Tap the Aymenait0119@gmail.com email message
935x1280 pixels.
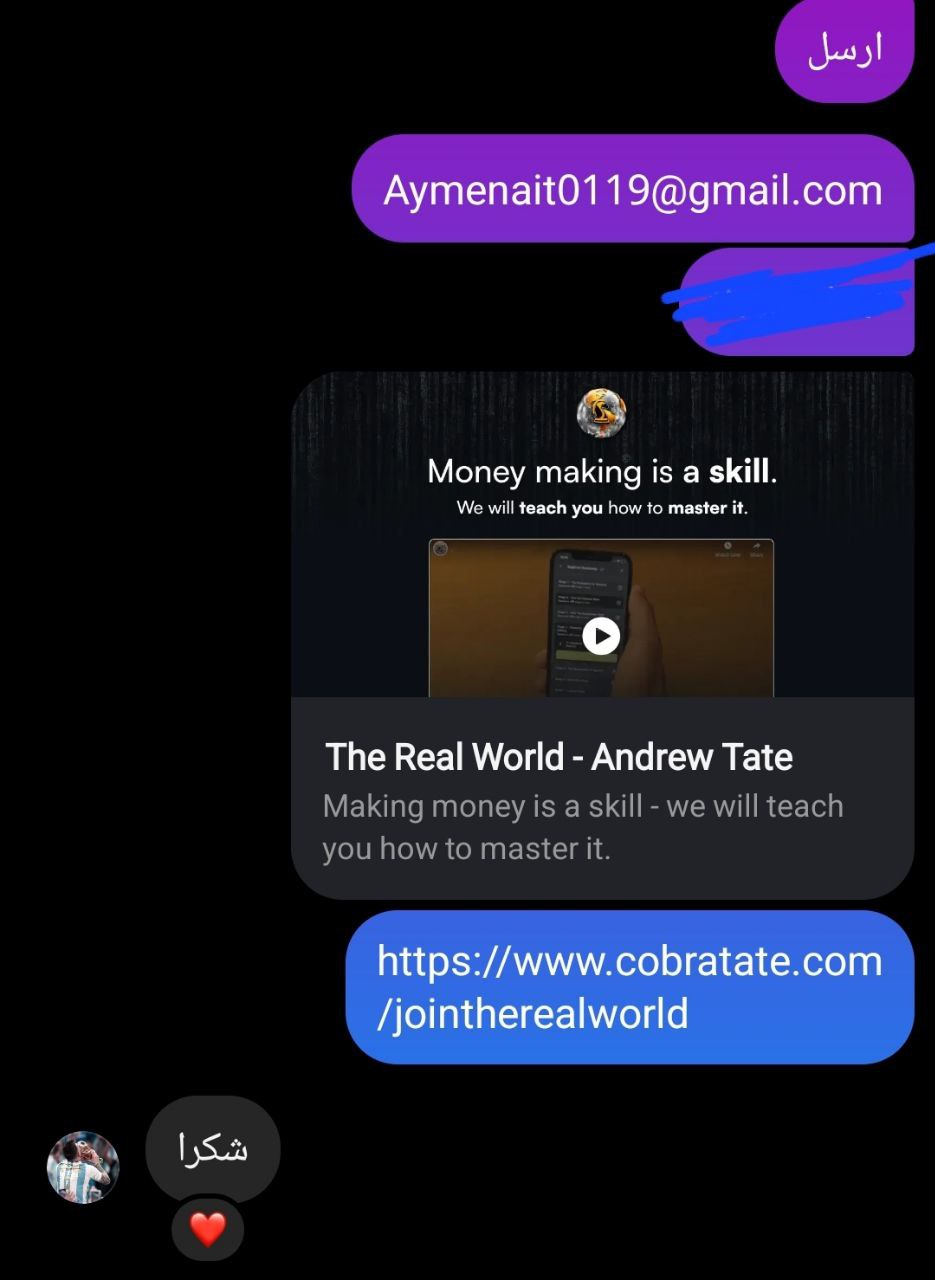pos(632,190)
